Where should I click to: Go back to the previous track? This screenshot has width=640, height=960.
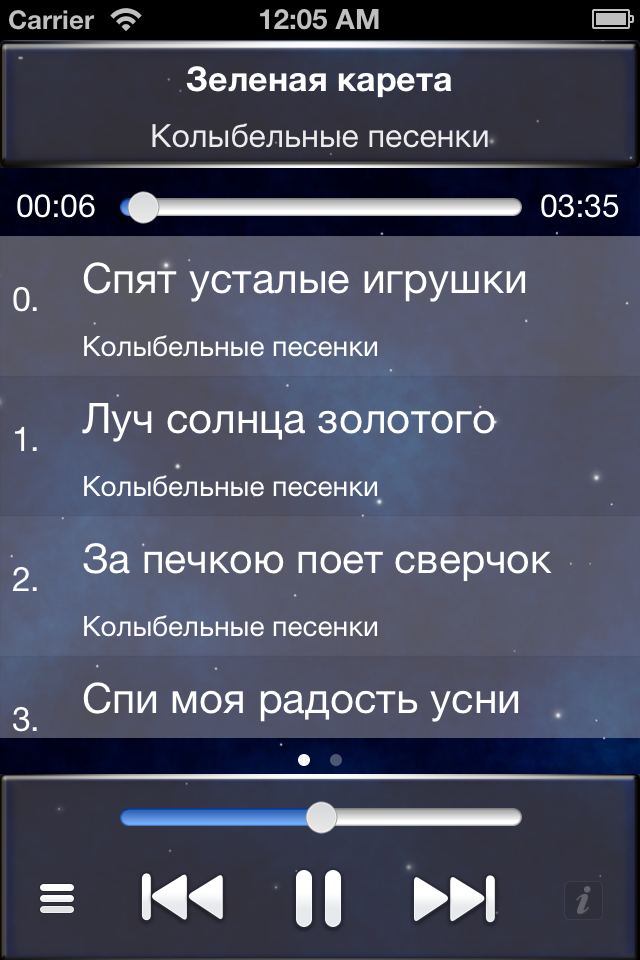click(182, 898)
